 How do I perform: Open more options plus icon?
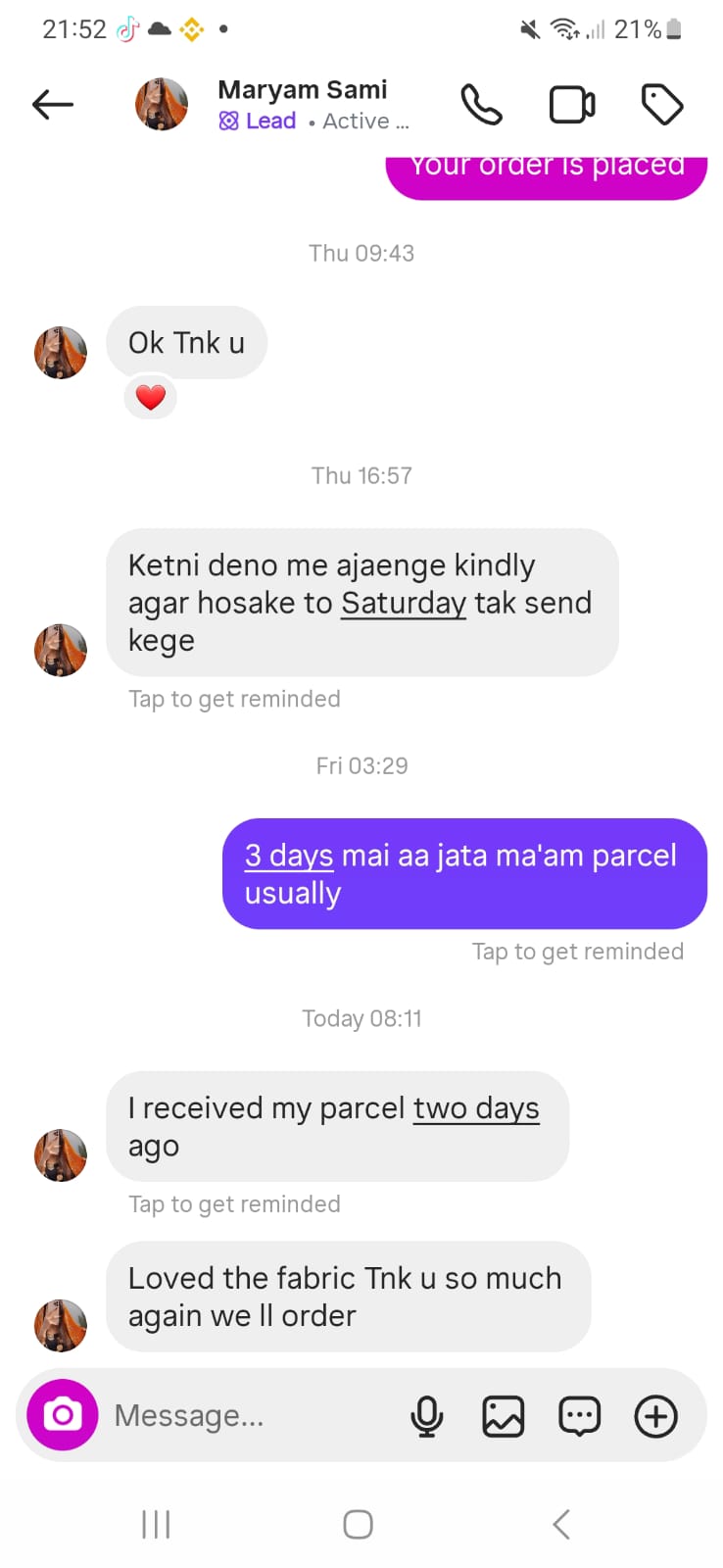click(x=655, y=1416)
